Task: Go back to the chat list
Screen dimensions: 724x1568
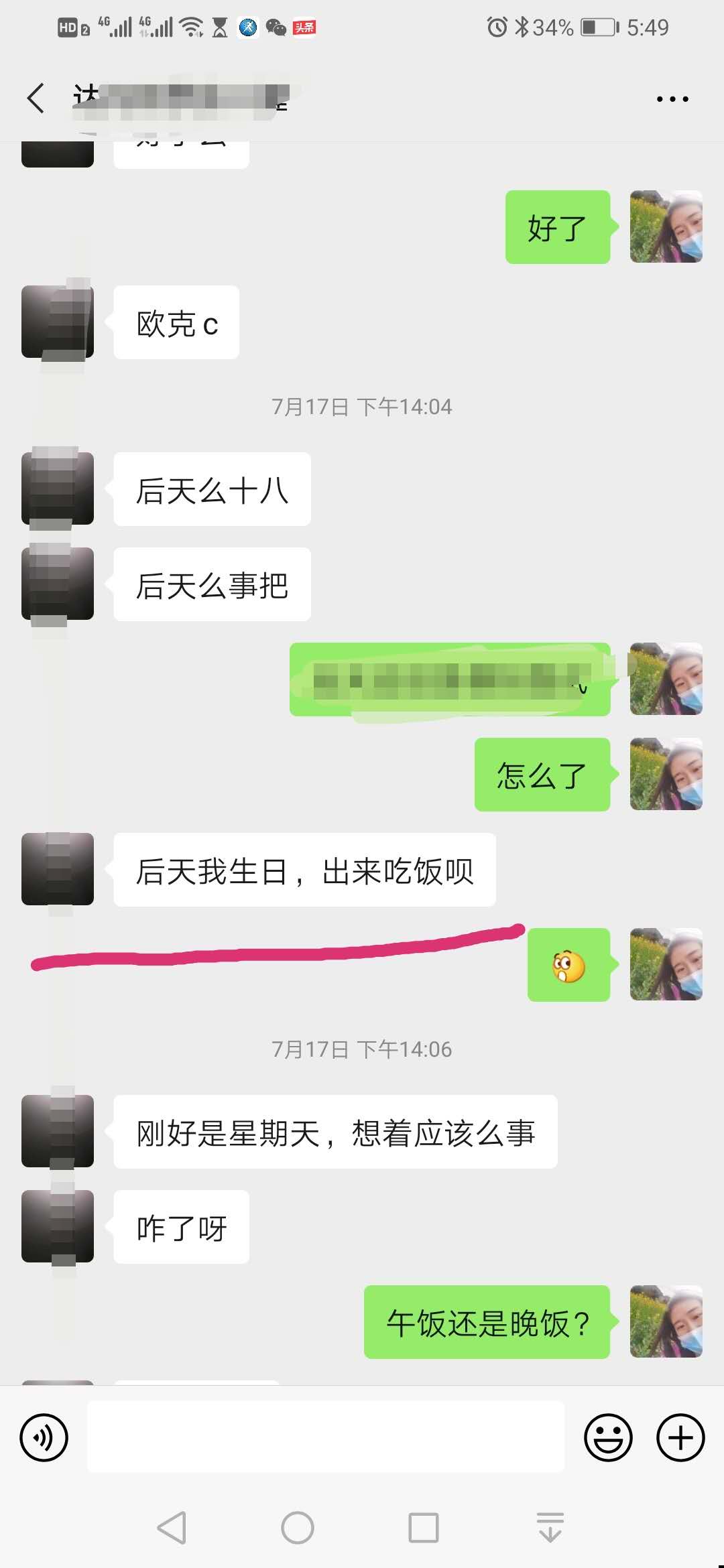Action: (x=36, y=99)
